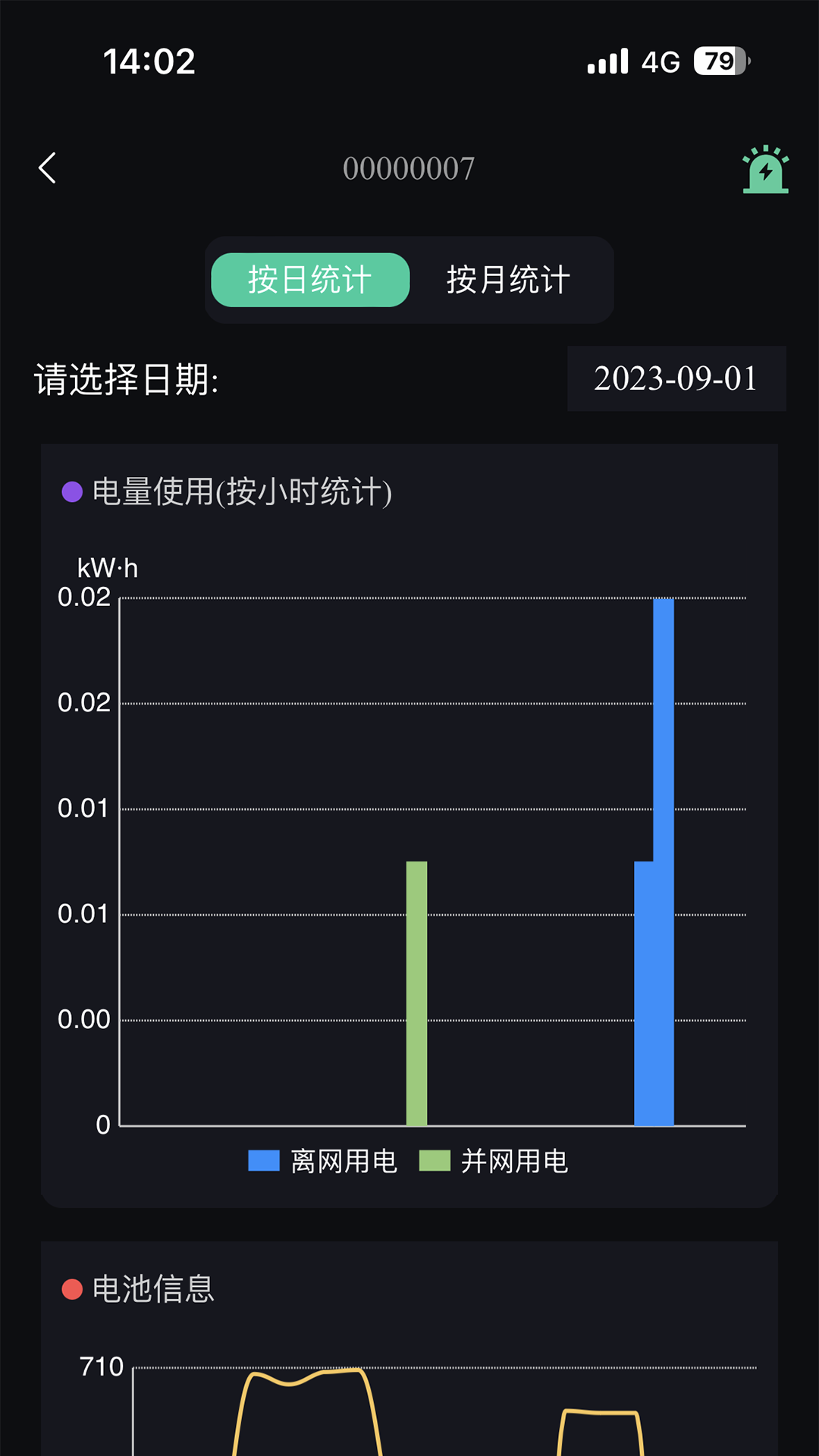Viewport: 819px width, 1456px height.
Task: Tap the device title 00000007
Action: click(409, 168)
